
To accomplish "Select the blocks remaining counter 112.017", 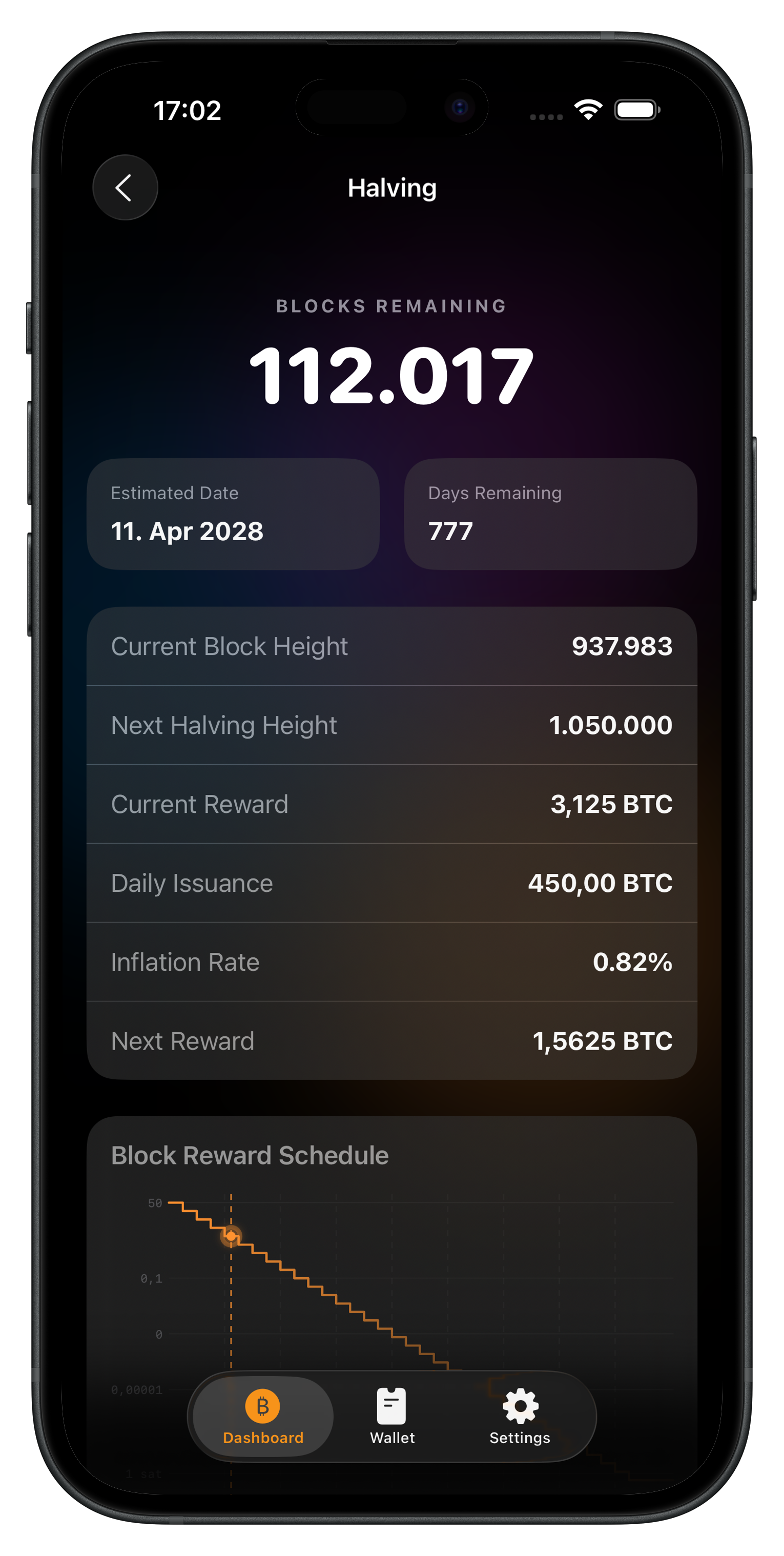I will (x=391, y=376).
